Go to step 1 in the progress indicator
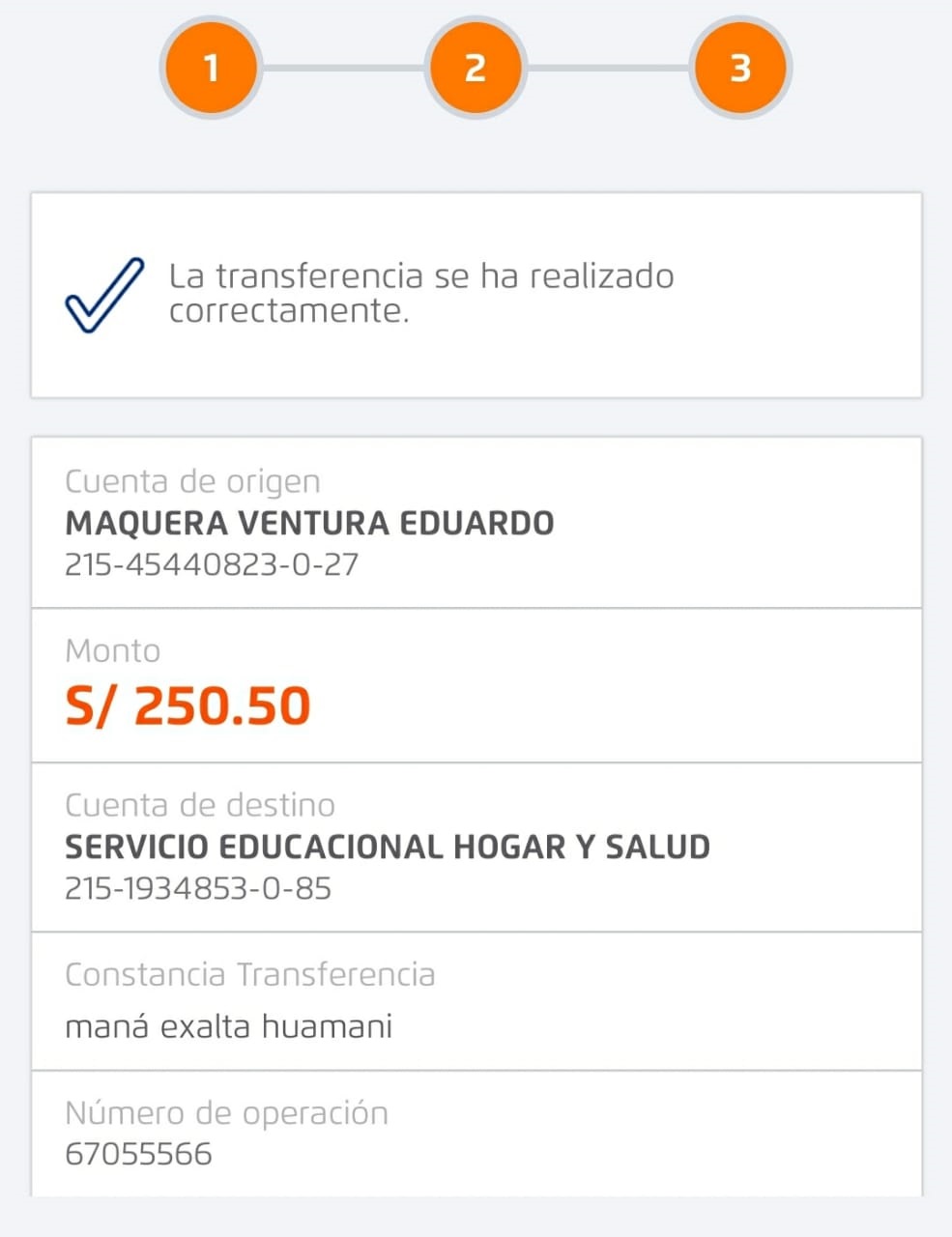Screen dimensions: 952x1237 [211, 69]
